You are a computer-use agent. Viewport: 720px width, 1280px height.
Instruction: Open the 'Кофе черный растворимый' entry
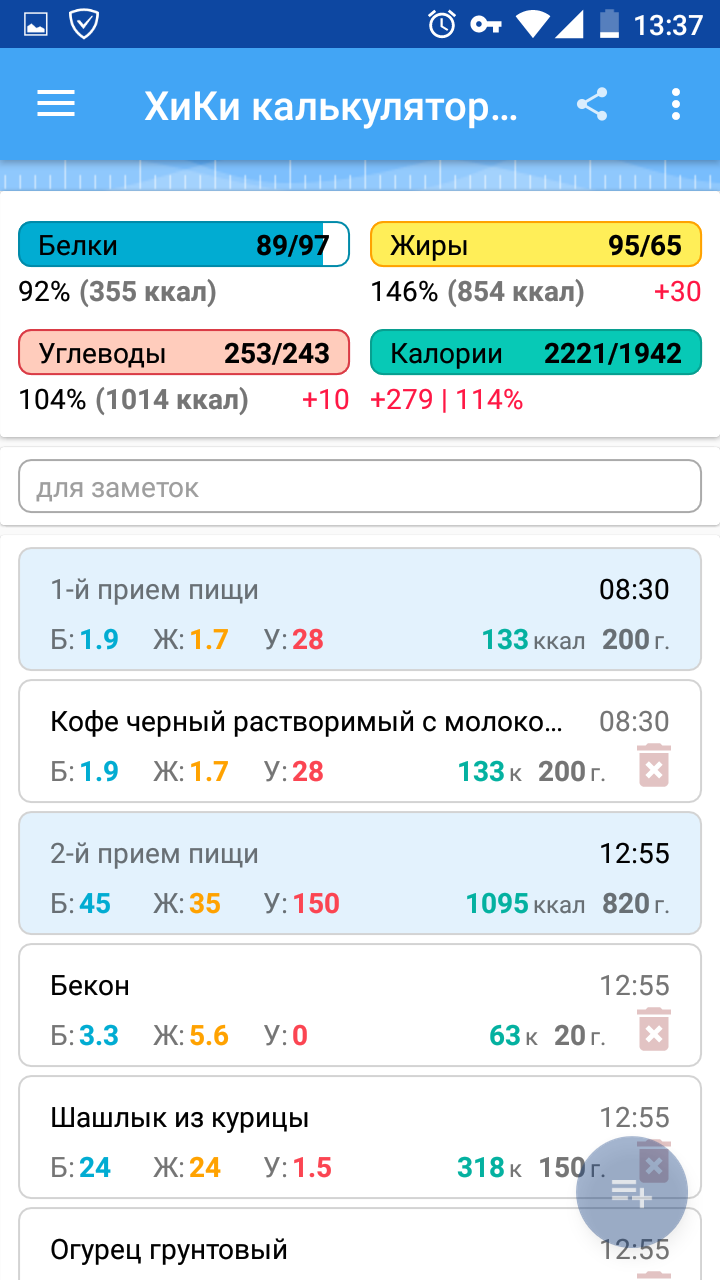(310, 741)
